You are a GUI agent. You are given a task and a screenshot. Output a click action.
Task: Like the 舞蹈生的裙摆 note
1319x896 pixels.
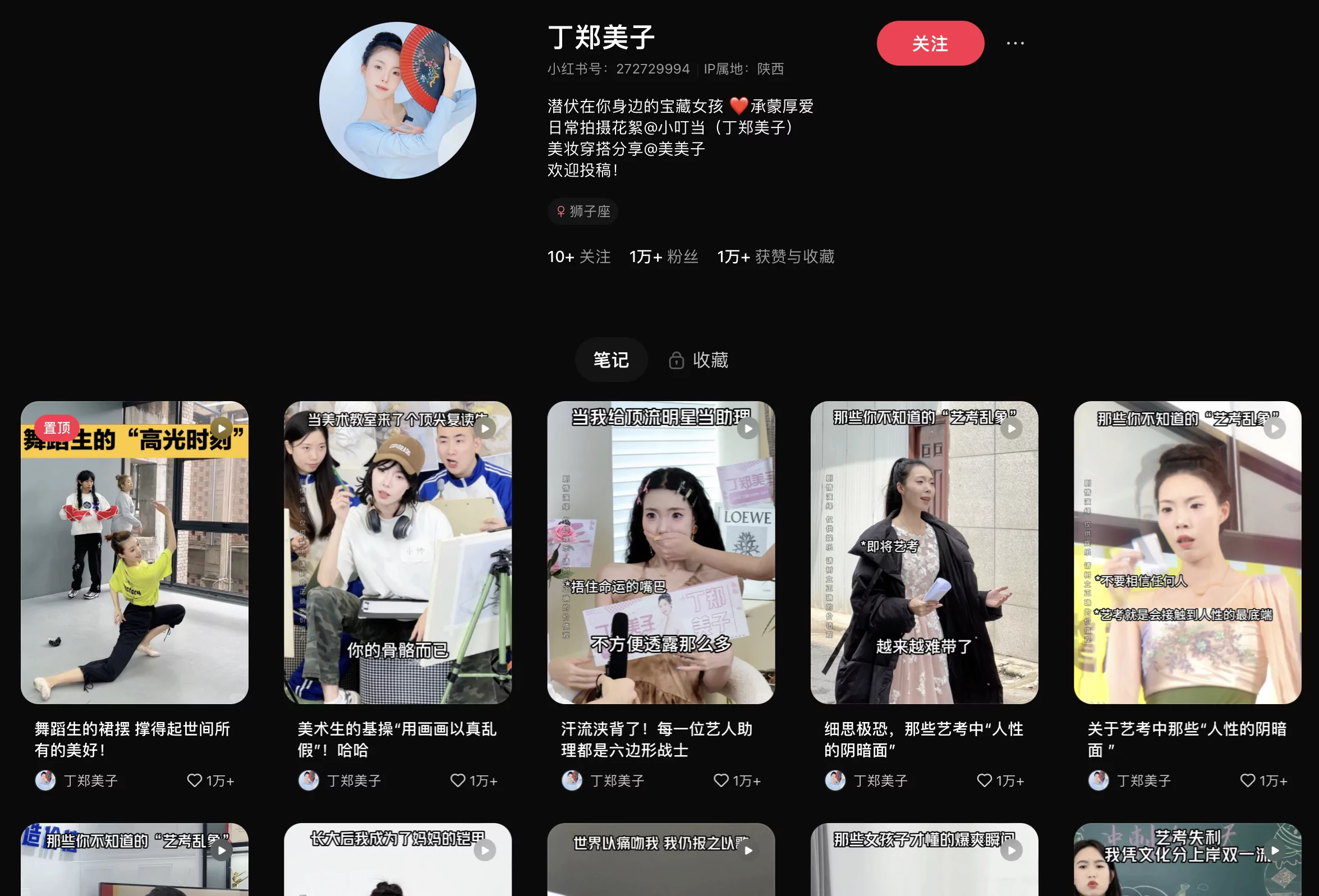(x=195, y=780)
